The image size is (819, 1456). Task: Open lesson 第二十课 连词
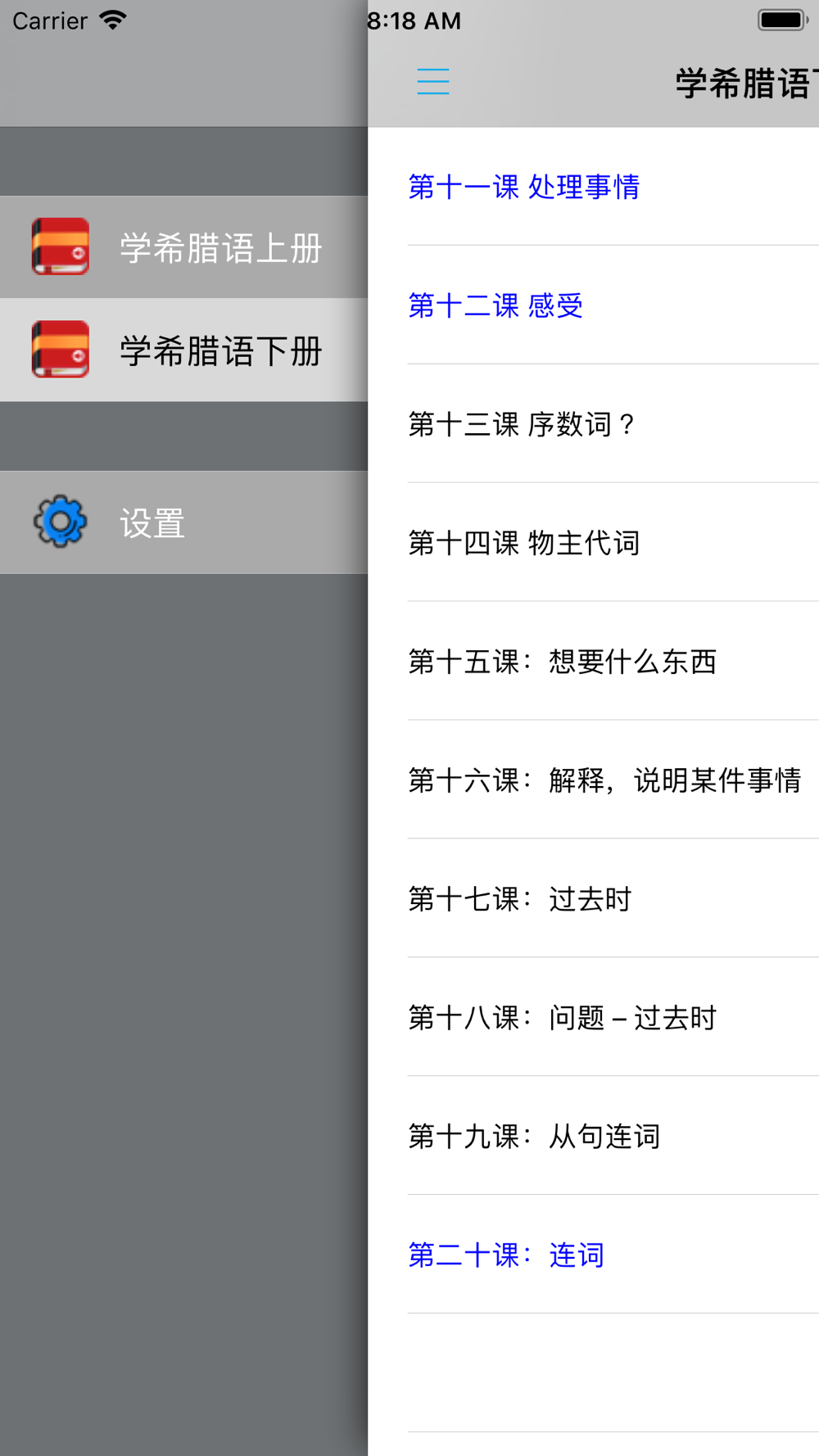point(593,1255)
